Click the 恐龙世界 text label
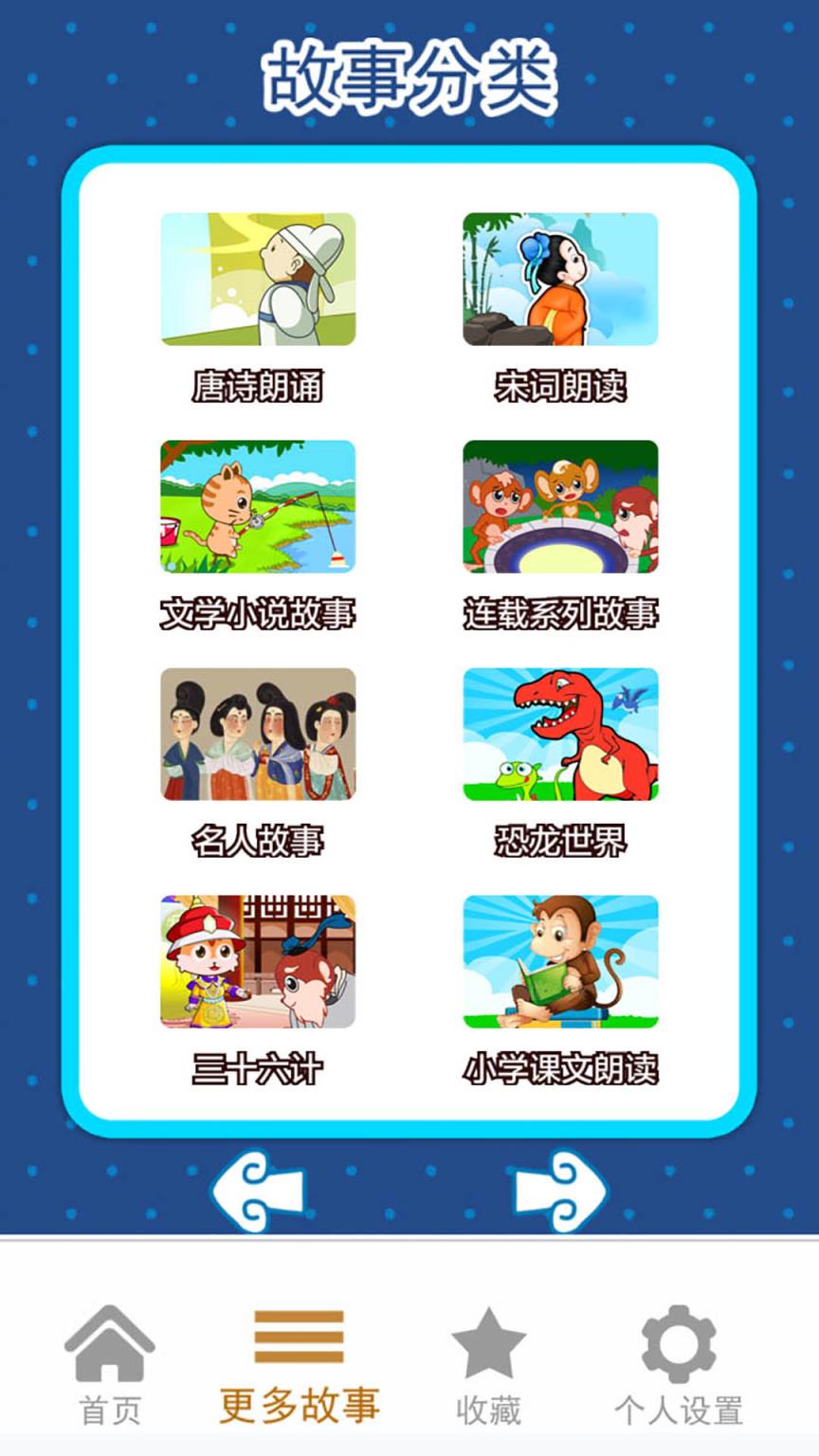Viewport: 819px width, 1456px height. pos(561,839)
